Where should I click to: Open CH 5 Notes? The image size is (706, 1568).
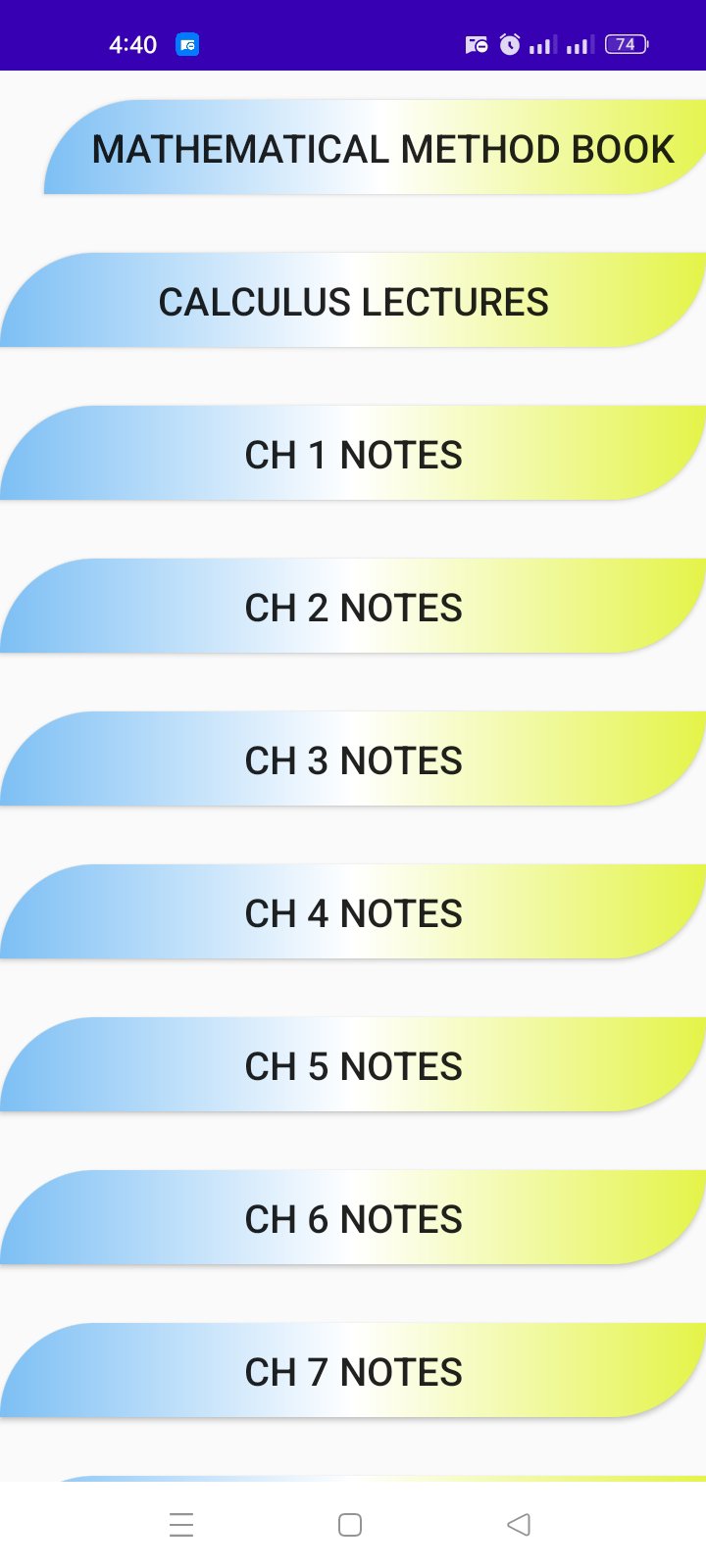coord(353,1066)
